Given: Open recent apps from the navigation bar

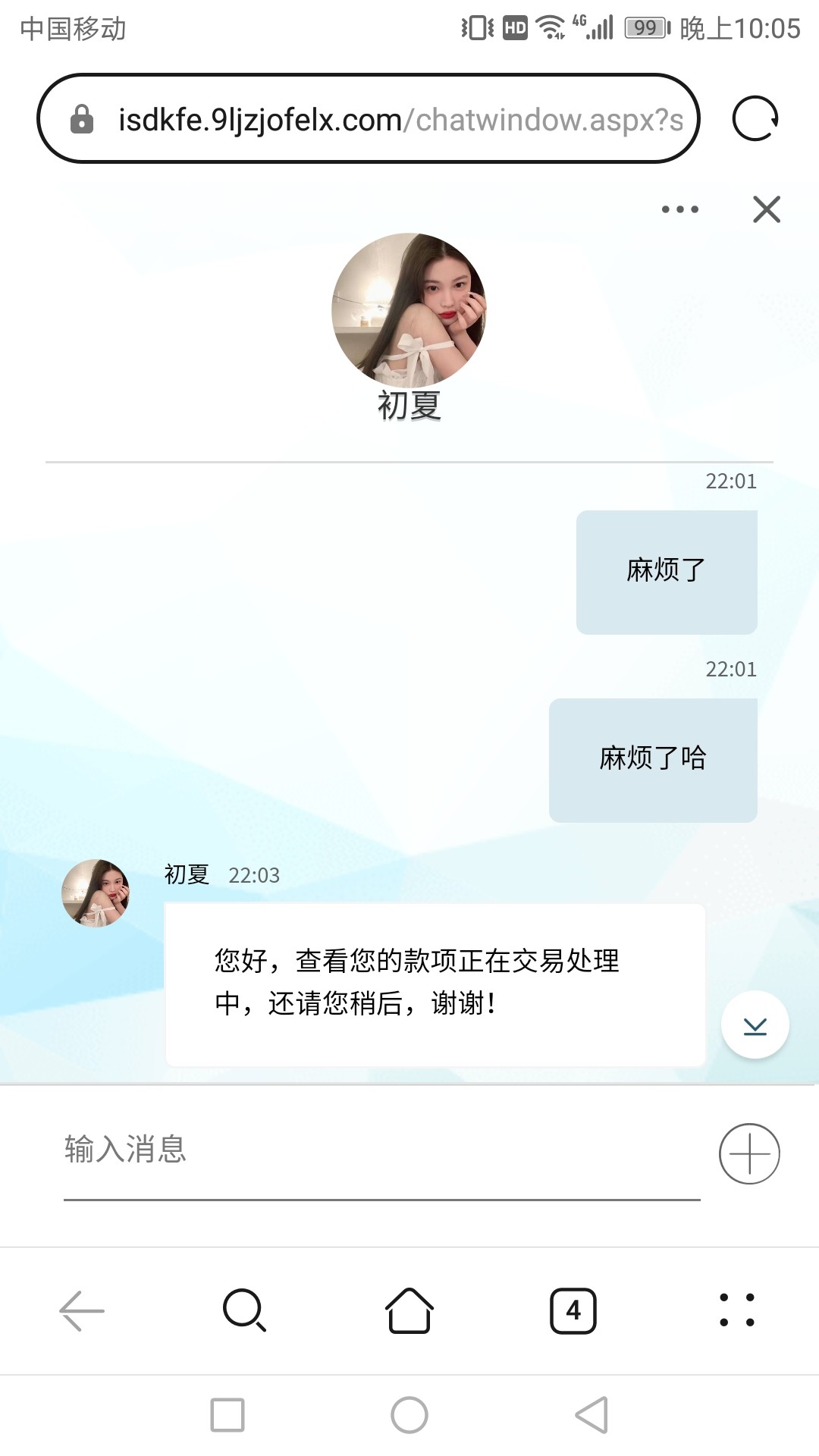Looking at the screenshot, I should [227, 1415].
